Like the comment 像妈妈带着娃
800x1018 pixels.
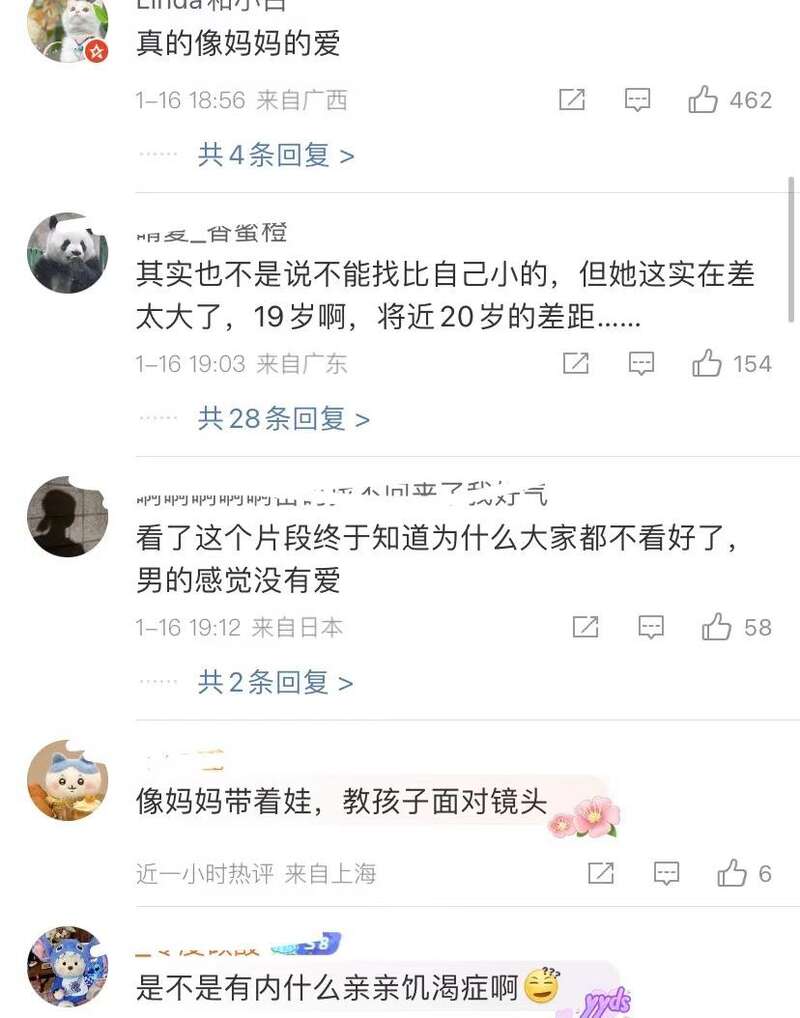[x=732, y=874]
